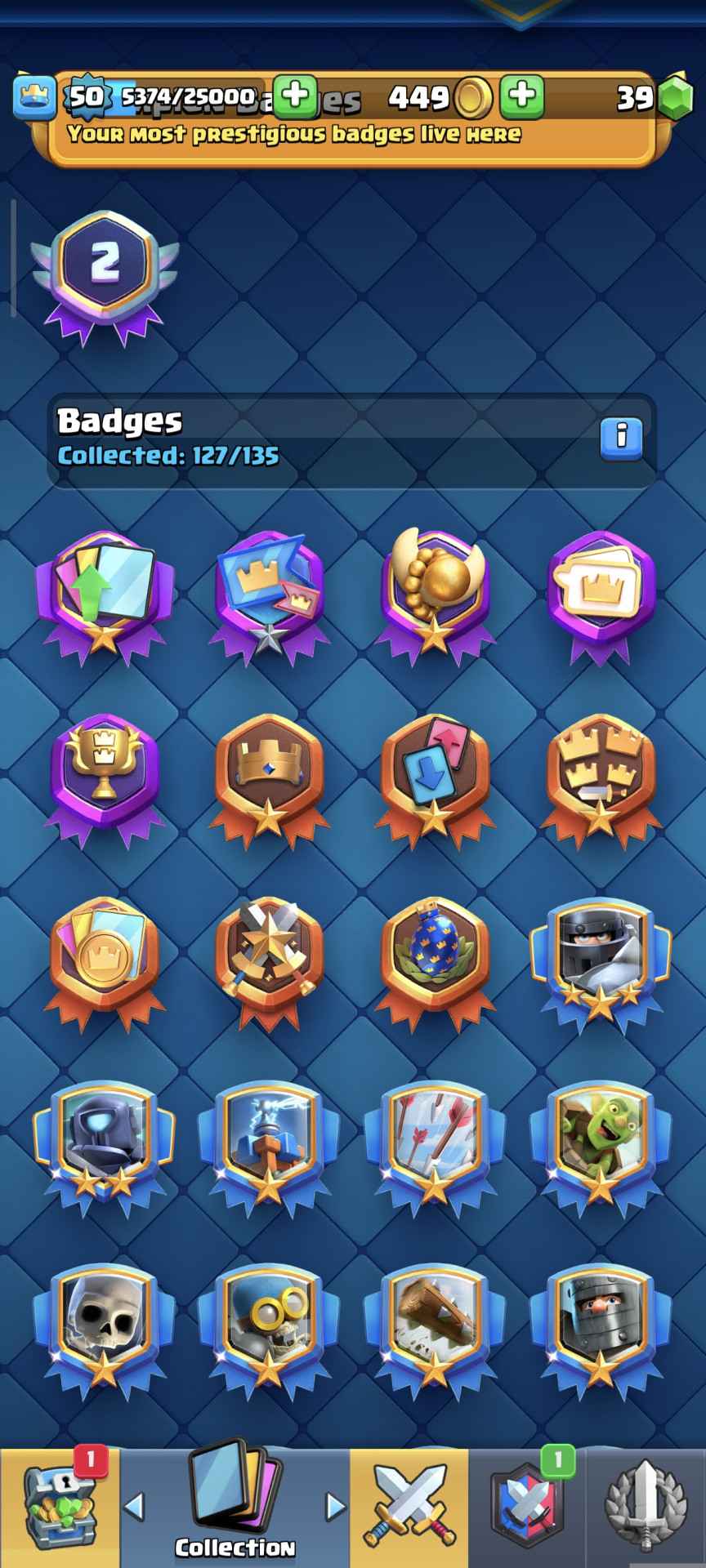Buy experience with the green plus button
The width and height of the screenshot is (706, 1568).
(x=294, y=97)
